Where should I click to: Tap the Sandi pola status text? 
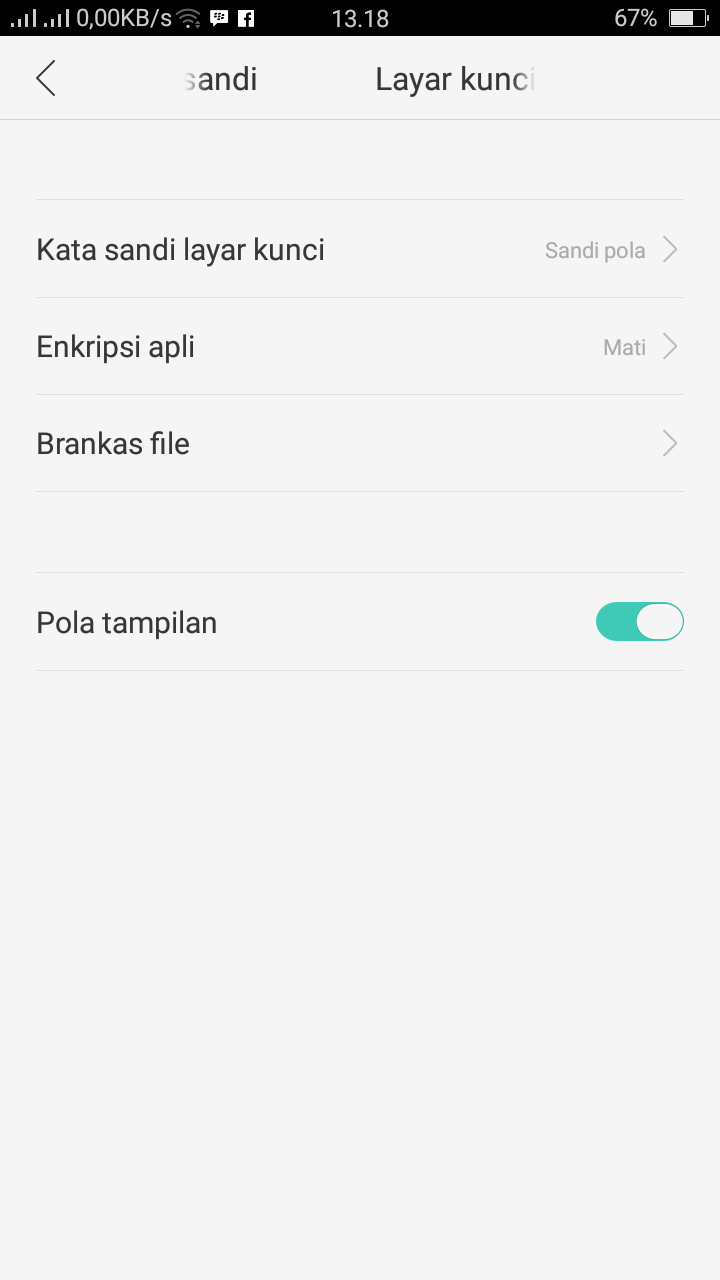pyautogui.click(x=595, y=250)
